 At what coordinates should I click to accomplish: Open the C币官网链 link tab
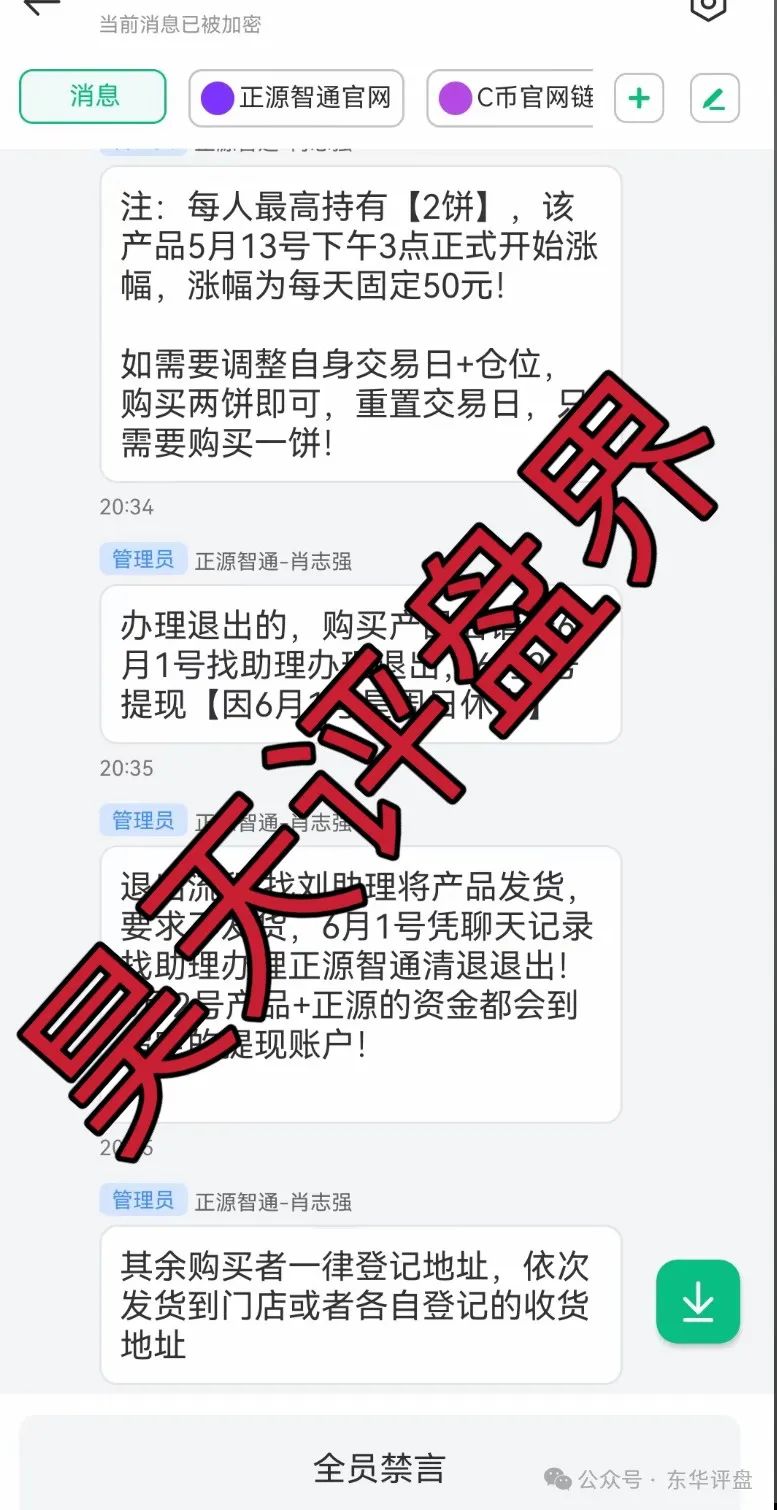point(512,98)
